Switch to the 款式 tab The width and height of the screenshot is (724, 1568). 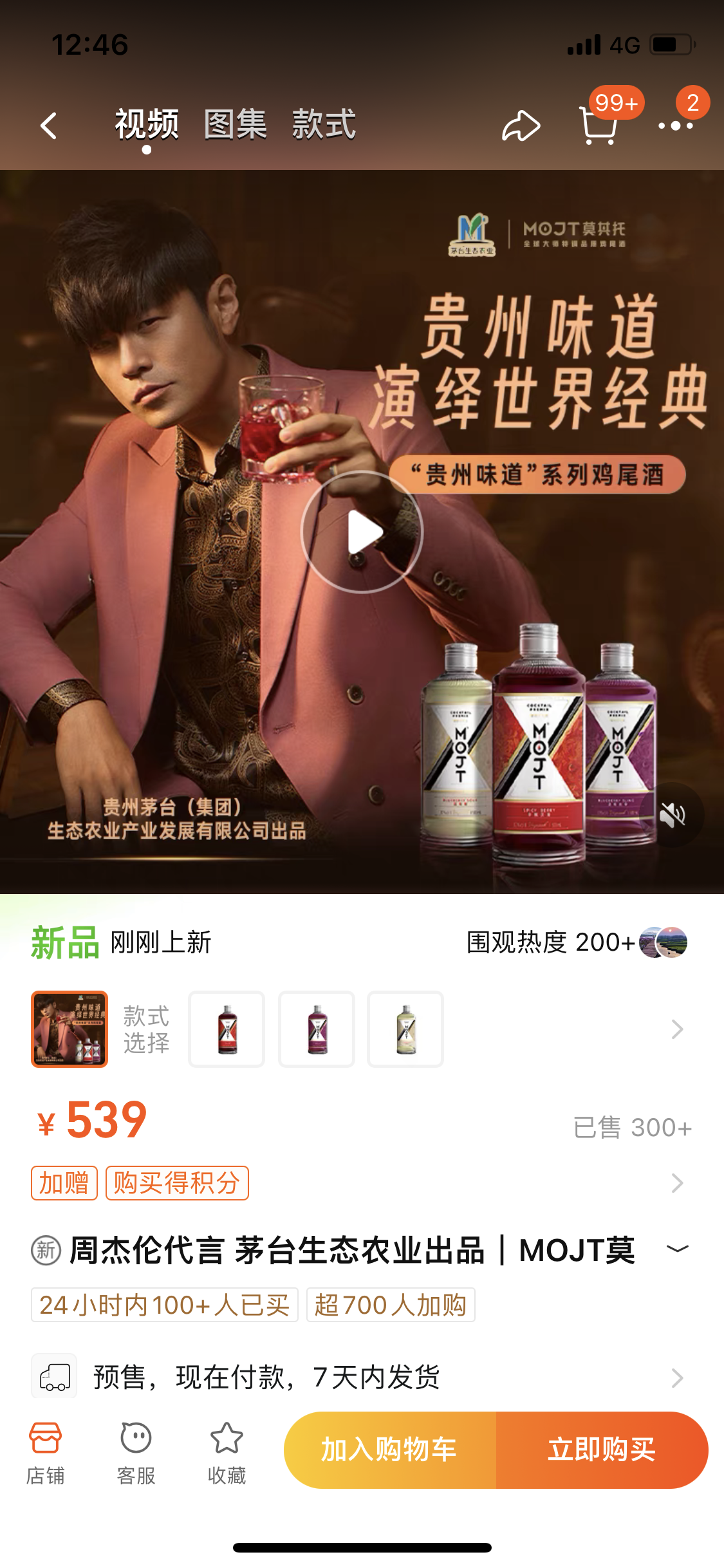click(324, 124)
